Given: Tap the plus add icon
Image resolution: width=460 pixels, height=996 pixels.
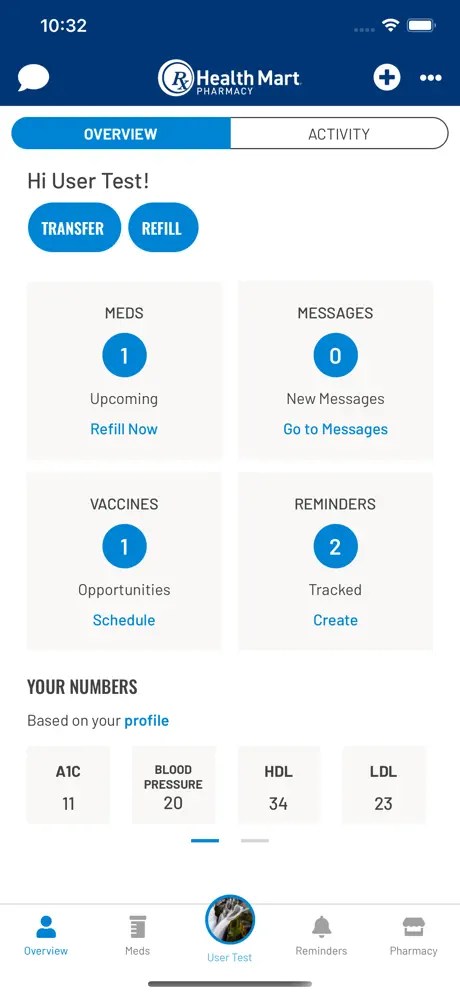Looking at the screenshot, I should [x=386, y=78].
